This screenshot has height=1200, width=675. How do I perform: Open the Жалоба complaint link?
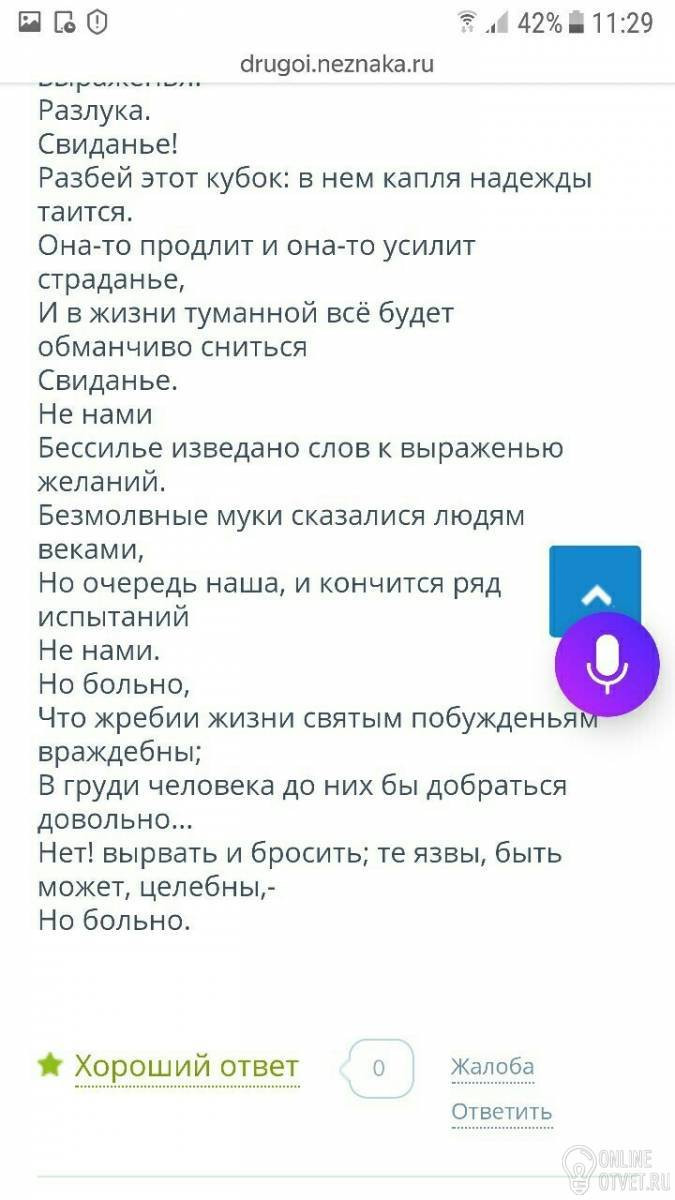coord(492,1067)
